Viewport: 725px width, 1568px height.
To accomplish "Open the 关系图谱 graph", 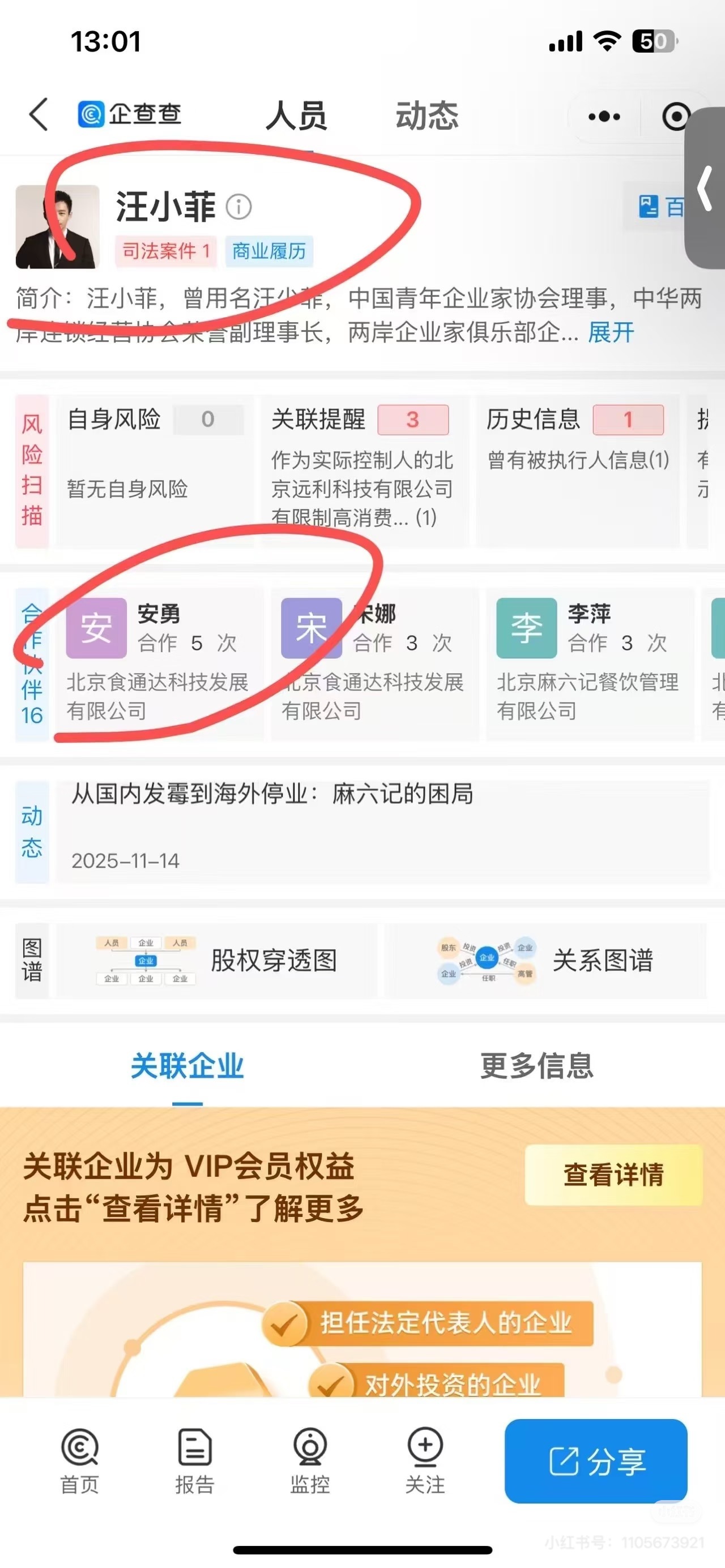I will pyautogui.click(x=545, y=961).
